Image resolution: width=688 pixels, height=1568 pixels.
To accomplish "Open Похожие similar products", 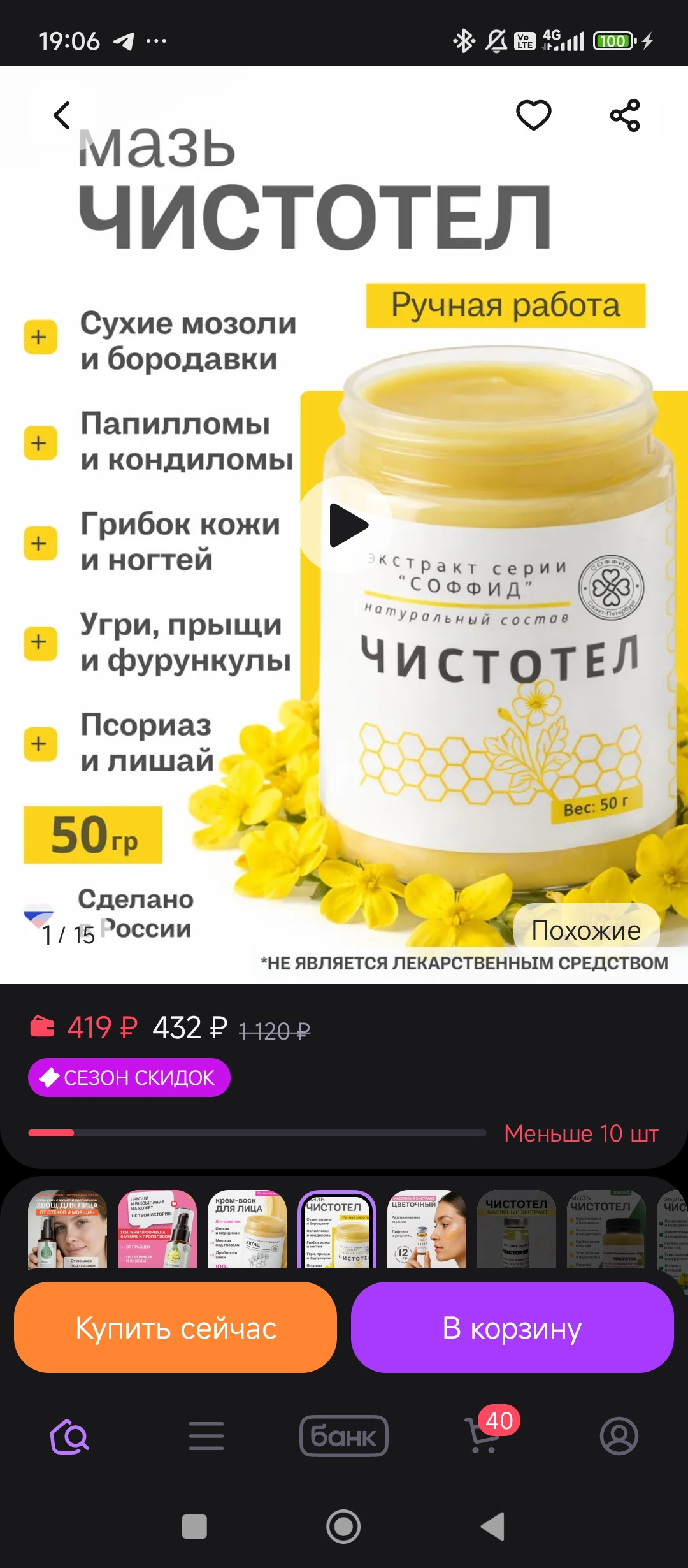I will tap(586, 930).
